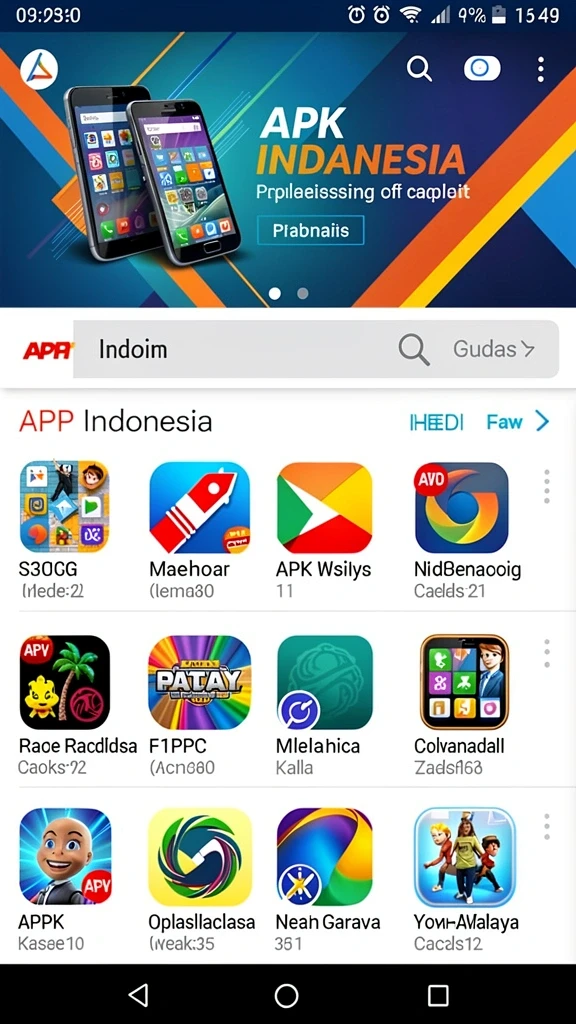The image size is (576, 1024).
Task: Go to the second banner page dot
Action: [303, 293]
